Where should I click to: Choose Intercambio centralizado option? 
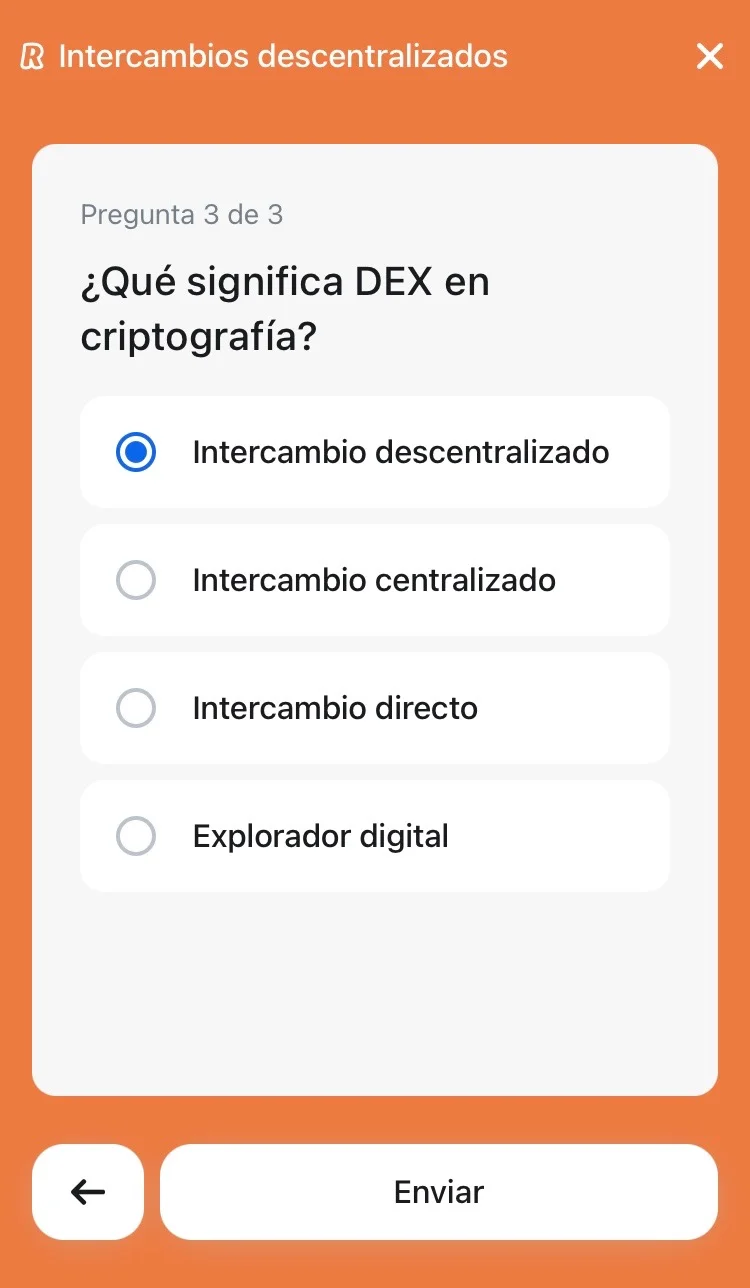[374, 580]
